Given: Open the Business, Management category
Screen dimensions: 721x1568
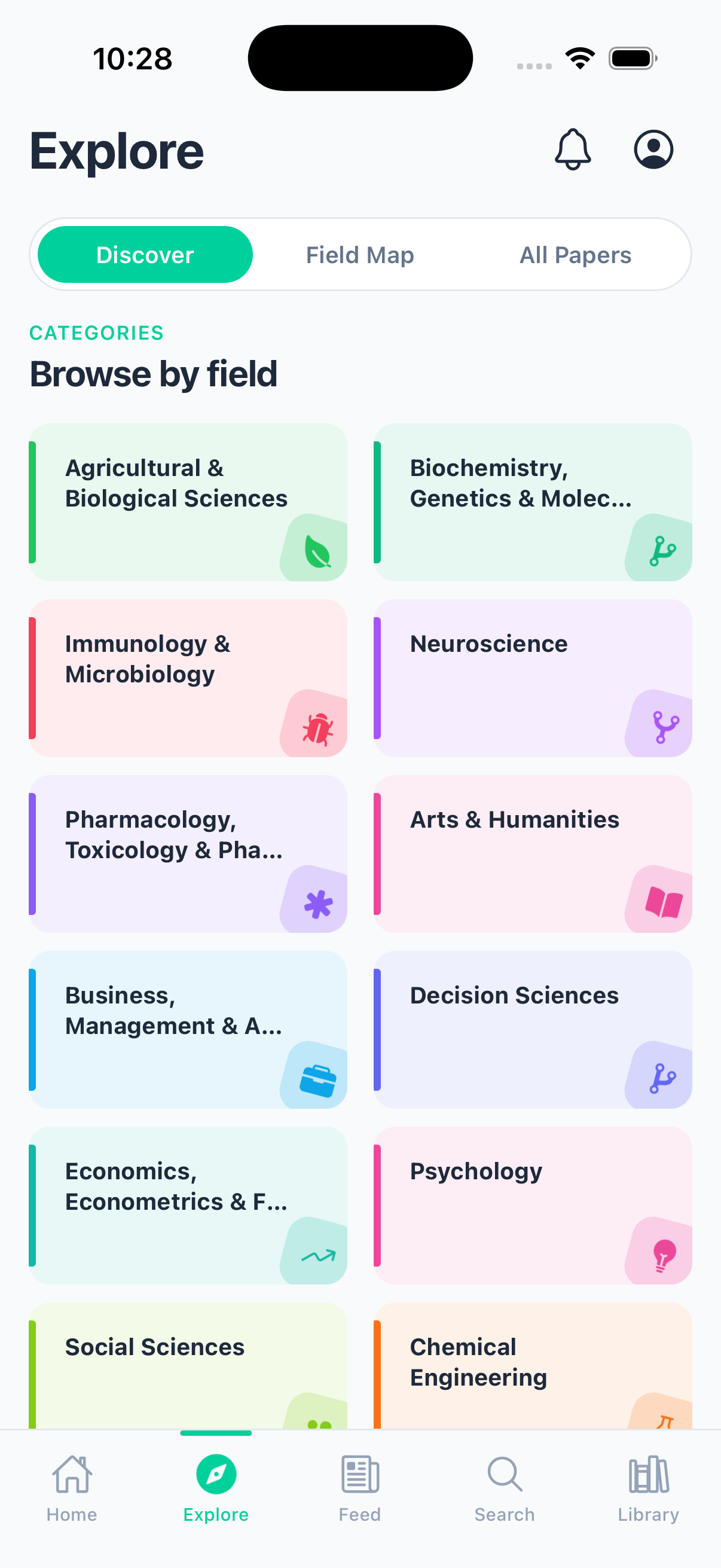Looking at the screenshot, I should pyautogui.click(x=188, y=1029).
